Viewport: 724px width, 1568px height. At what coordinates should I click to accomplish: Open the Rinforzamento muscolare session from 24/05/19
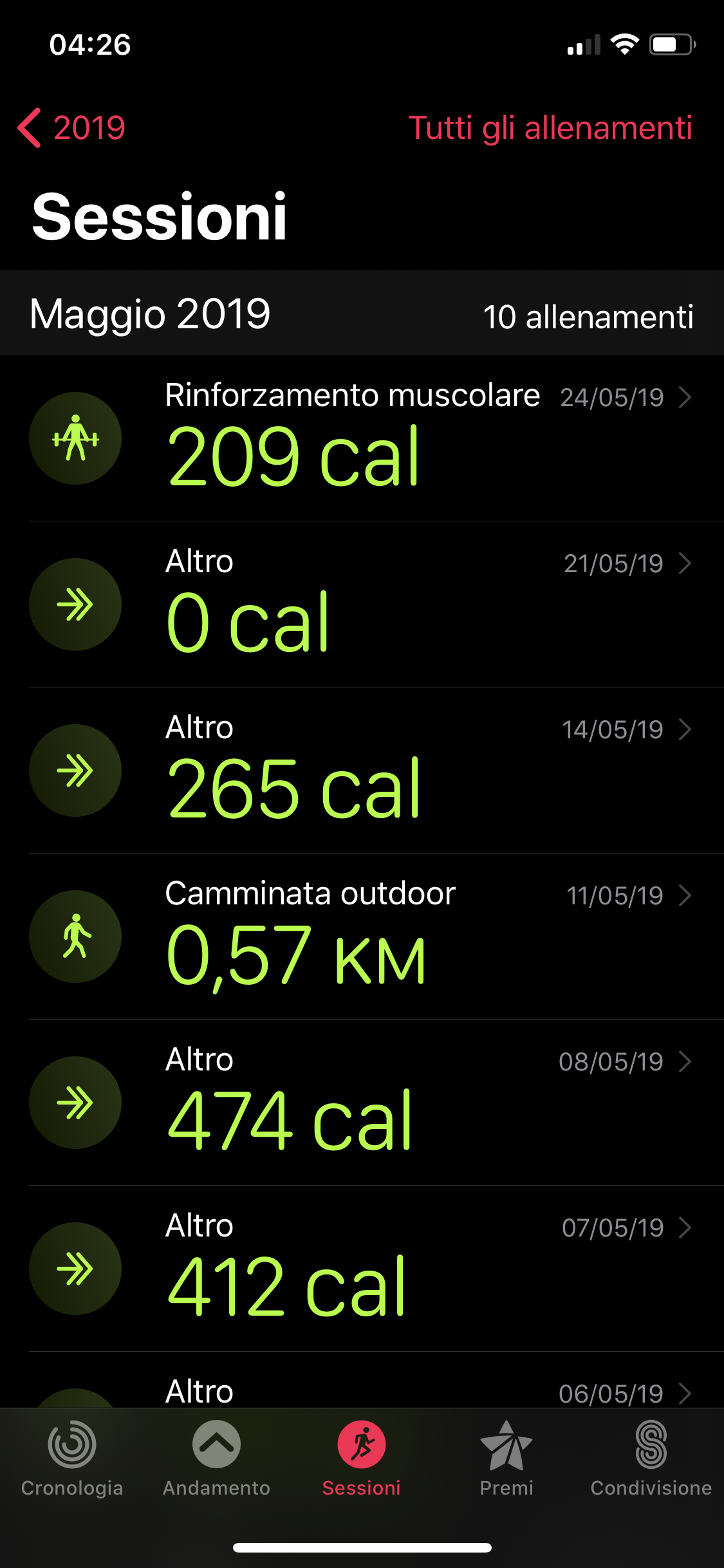tap(362, 438)
